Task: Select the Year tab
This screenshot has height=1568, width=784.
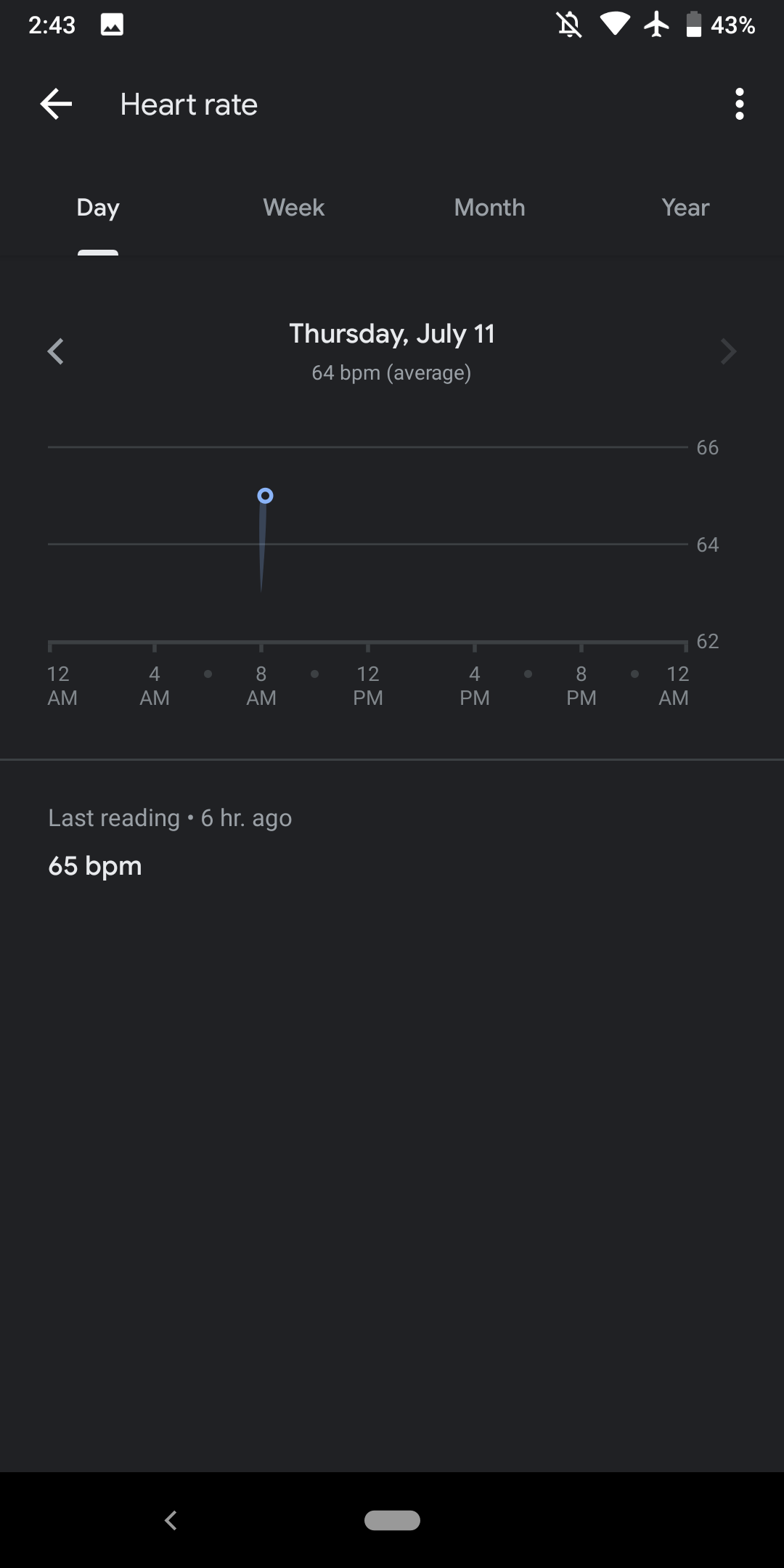Action: [685, 208]
